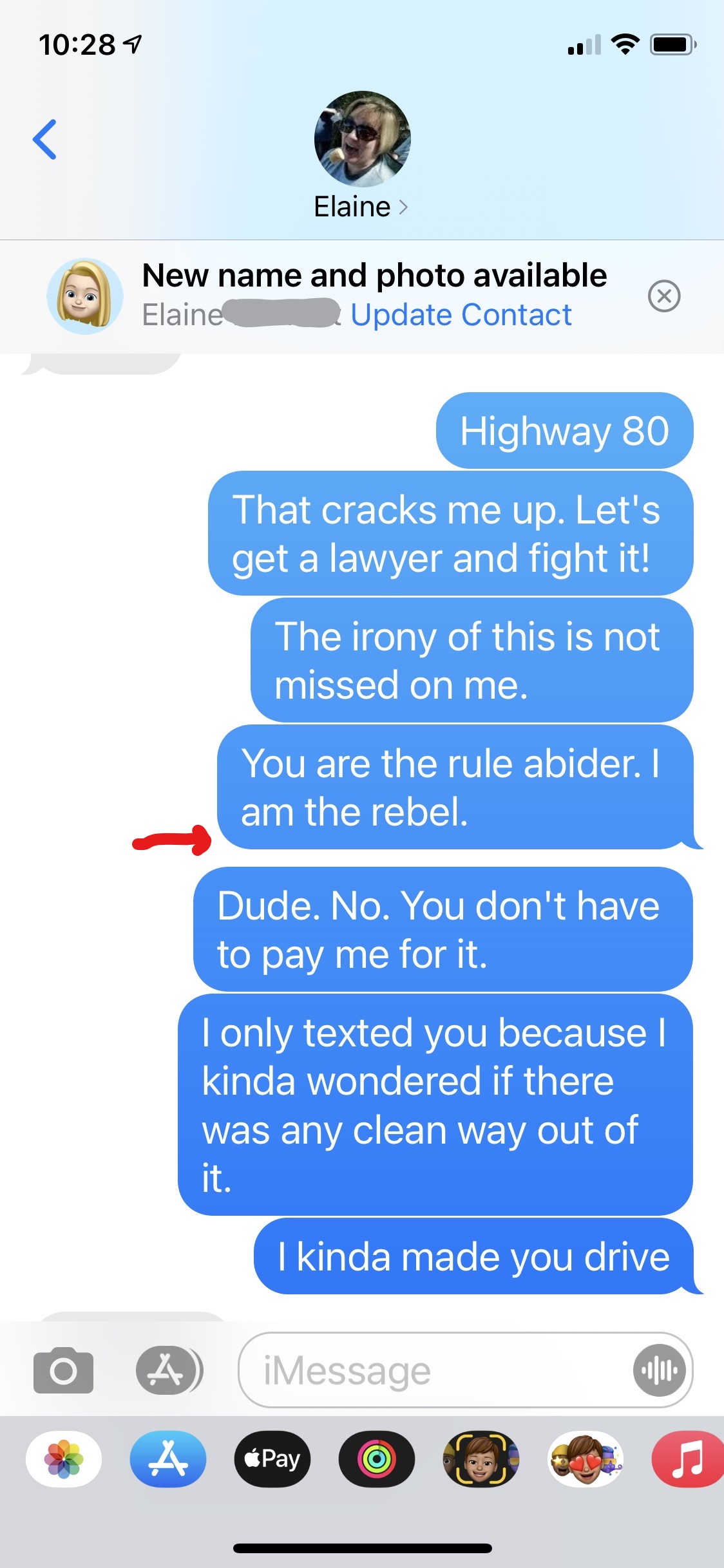This screenshot has height=1568, width=724.
Task: Go back to the conversations list
Action: click(x=45, y=139)
